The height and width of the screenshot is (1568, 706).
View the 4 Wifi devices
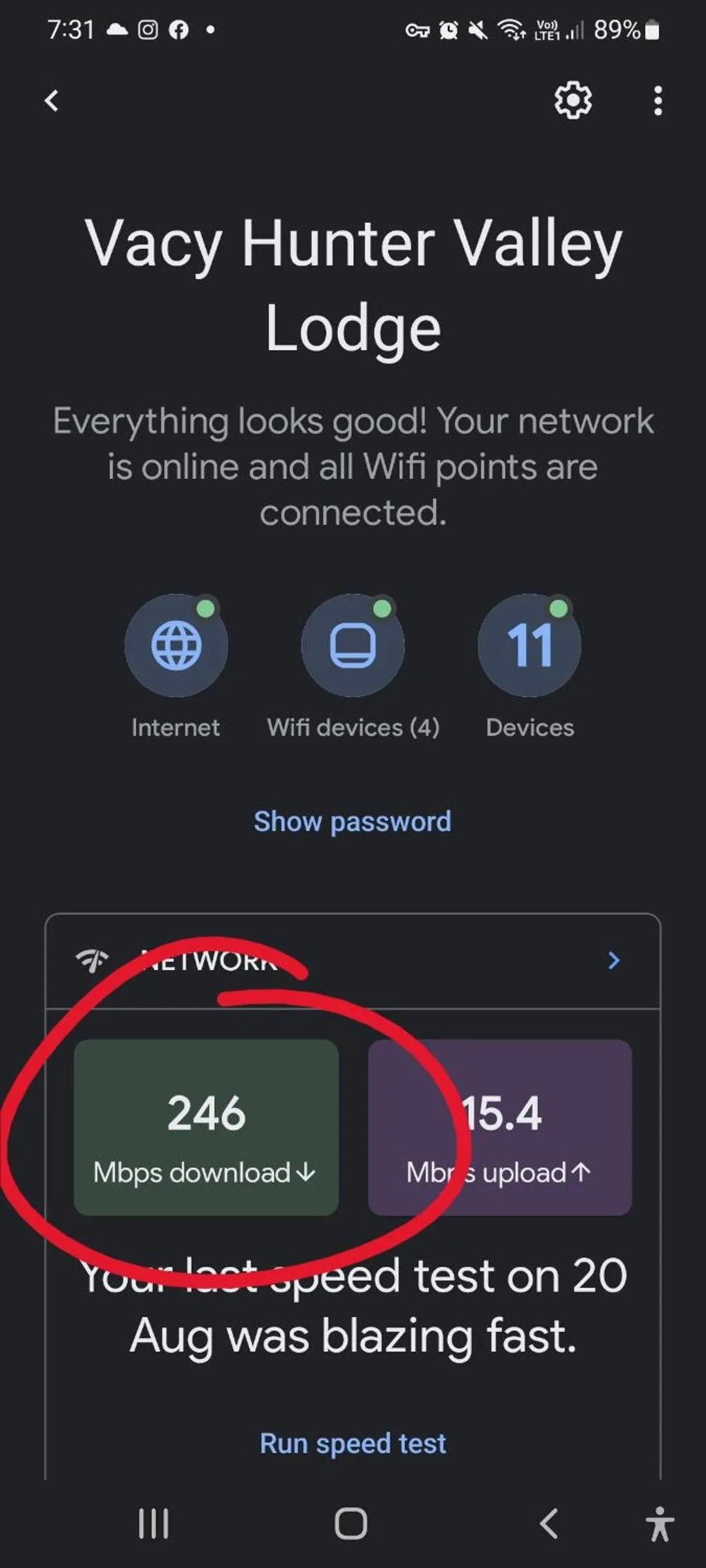pos(352,645)
